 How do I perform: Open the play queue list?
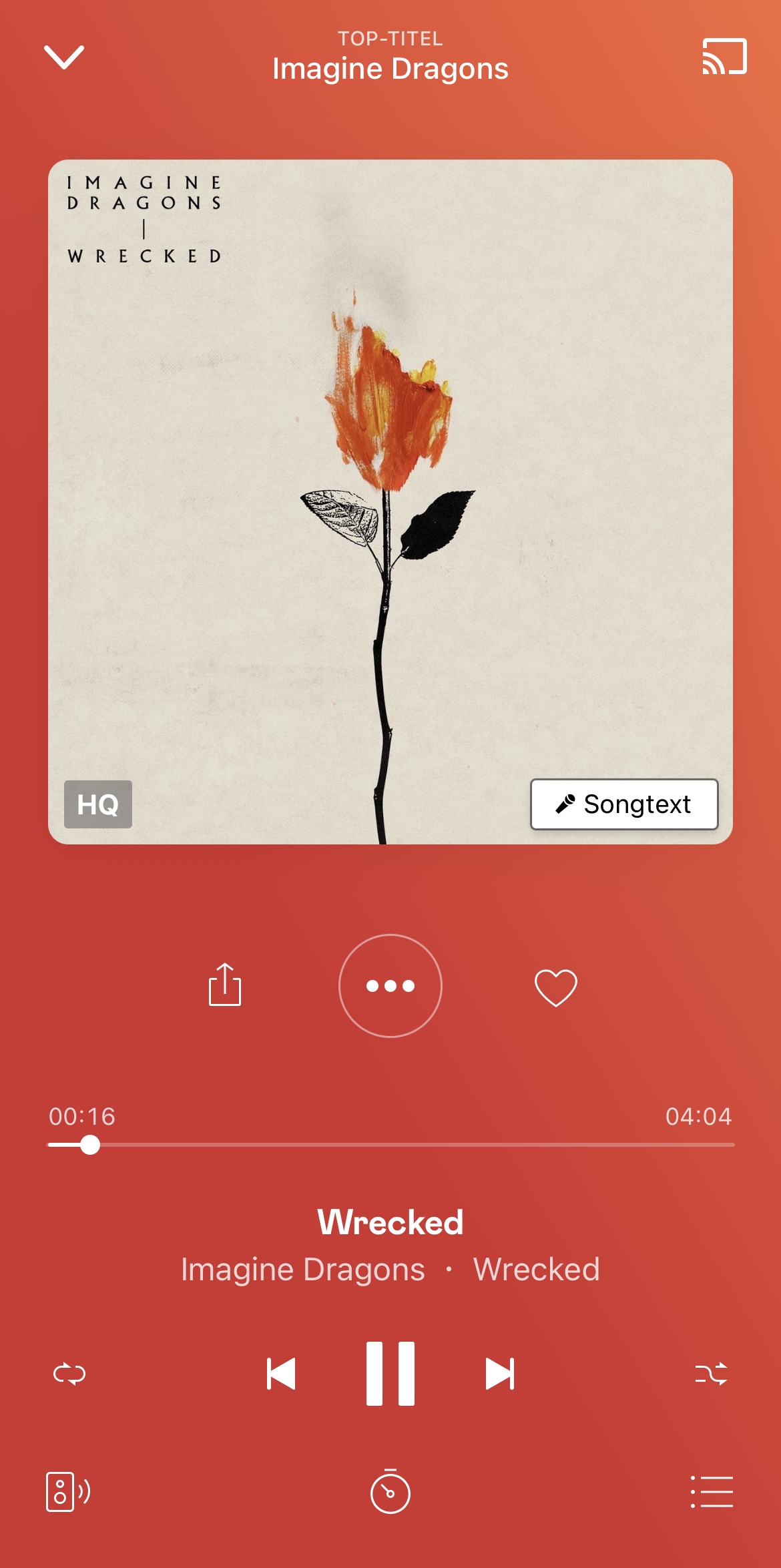712,1492
